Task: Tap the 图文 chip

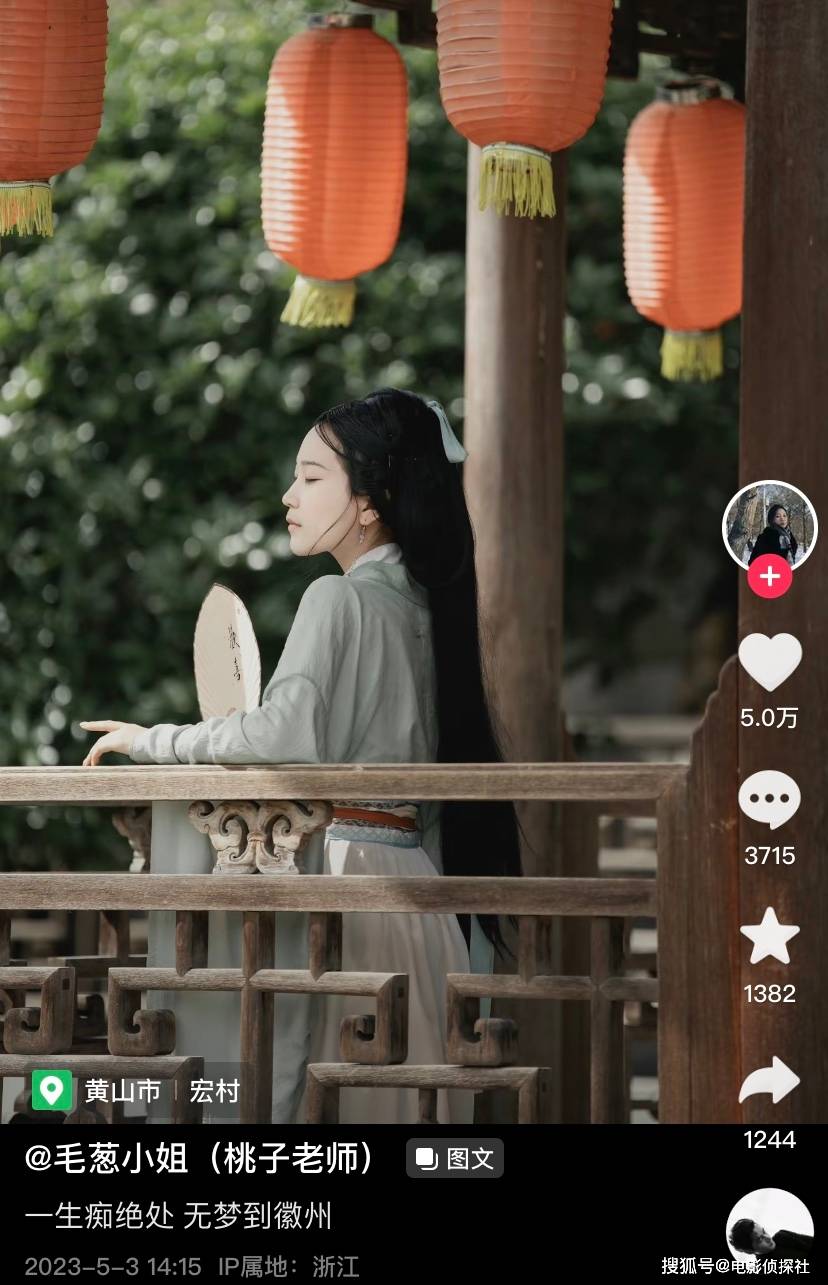Action: click(x=455, y=1158)
